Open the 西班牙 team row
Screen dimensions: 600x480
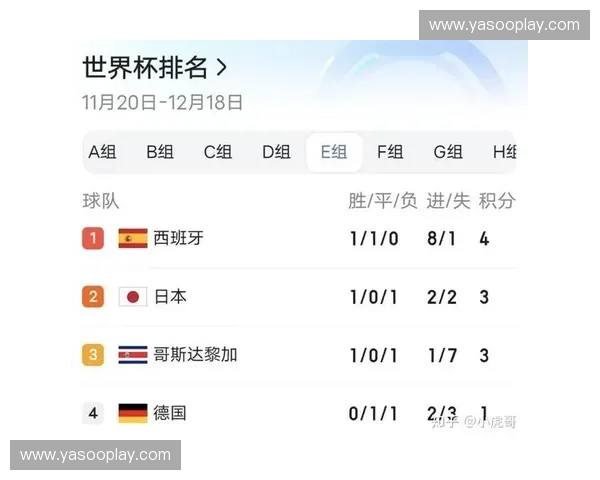tap(178, 238)
